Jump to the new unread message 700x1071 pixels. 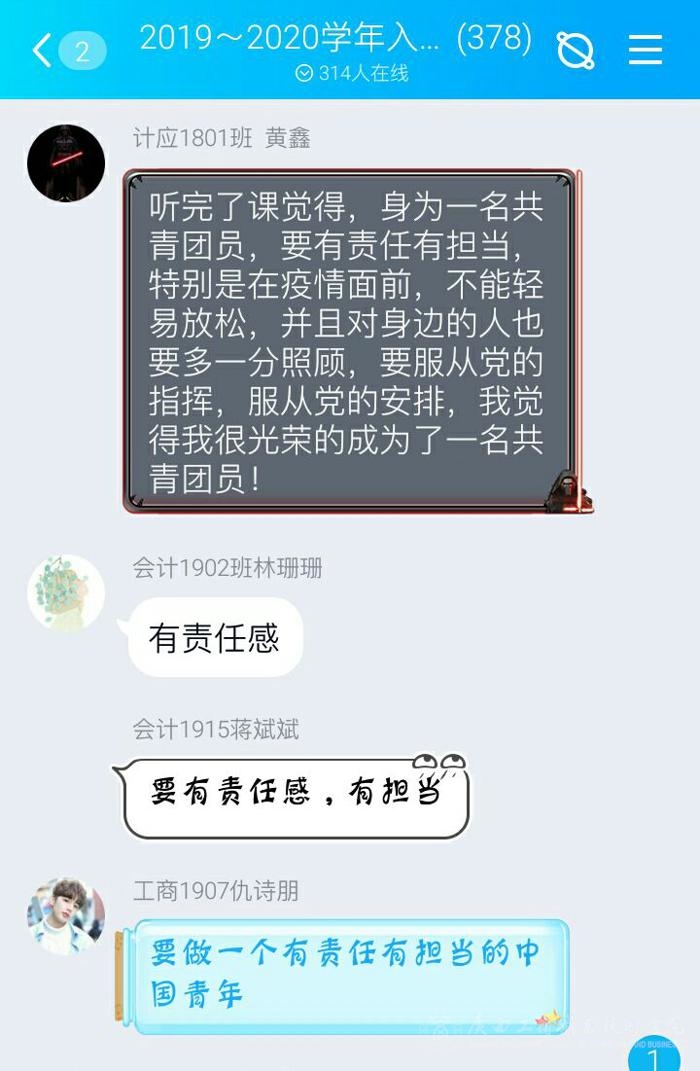pos(654,1057)
